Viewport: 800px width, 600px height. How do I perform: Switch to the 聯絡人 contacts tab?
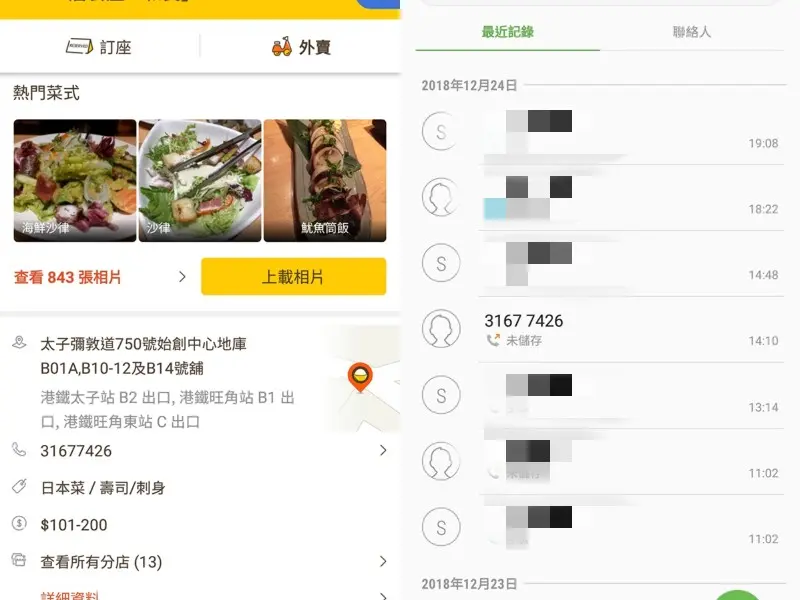click(x=692, y=32)
